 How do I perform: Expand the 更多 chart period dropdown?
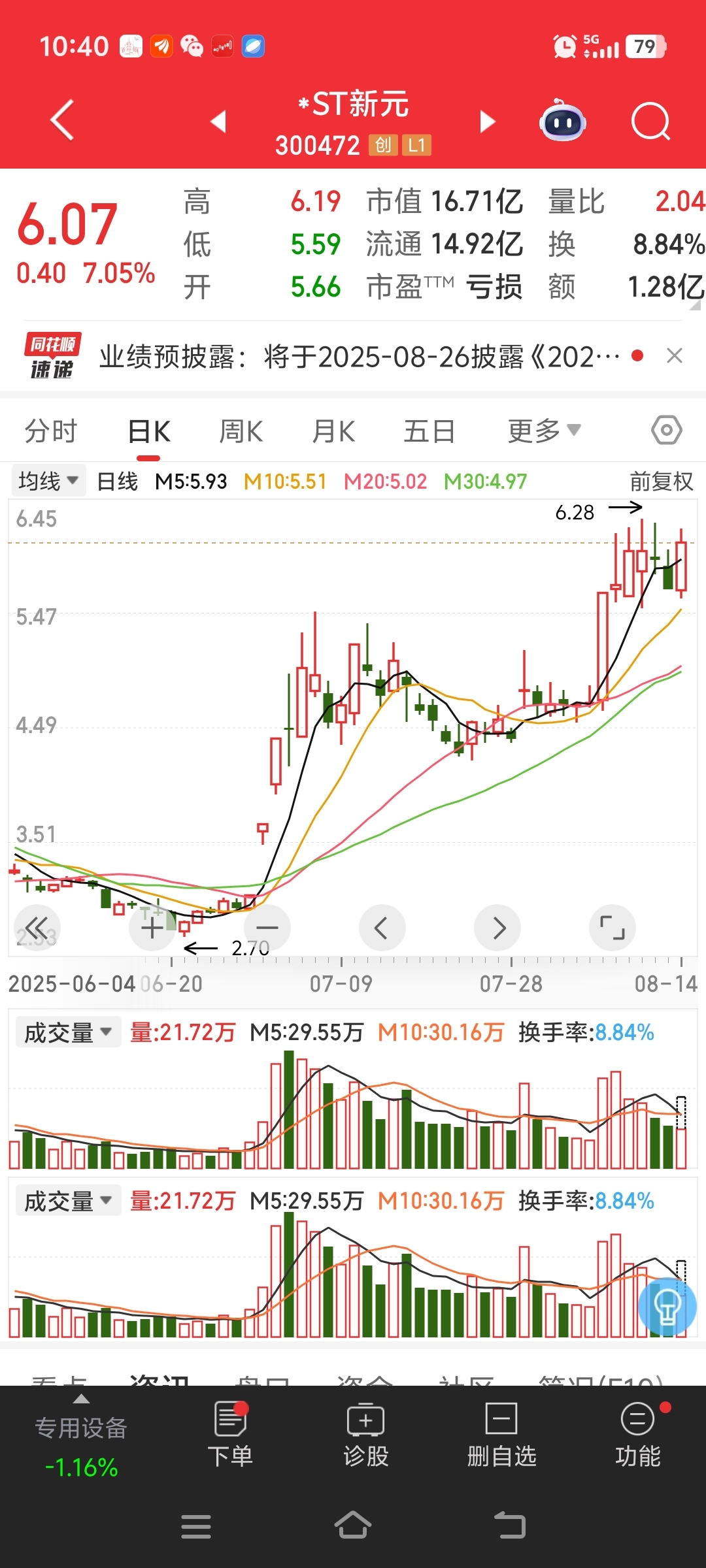coord(544,431)
